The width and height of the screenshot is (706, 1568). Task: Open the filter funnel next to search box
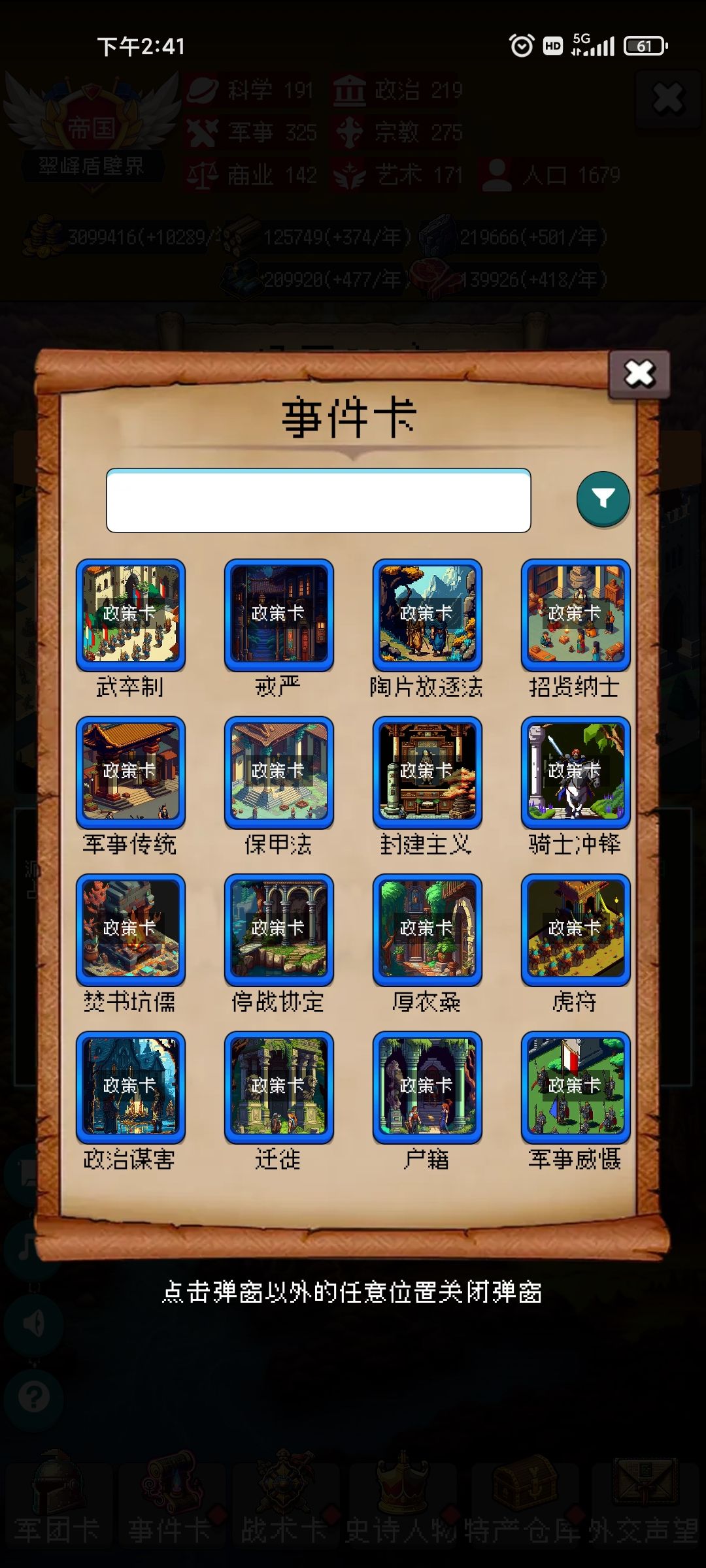[x=602, y=498]
